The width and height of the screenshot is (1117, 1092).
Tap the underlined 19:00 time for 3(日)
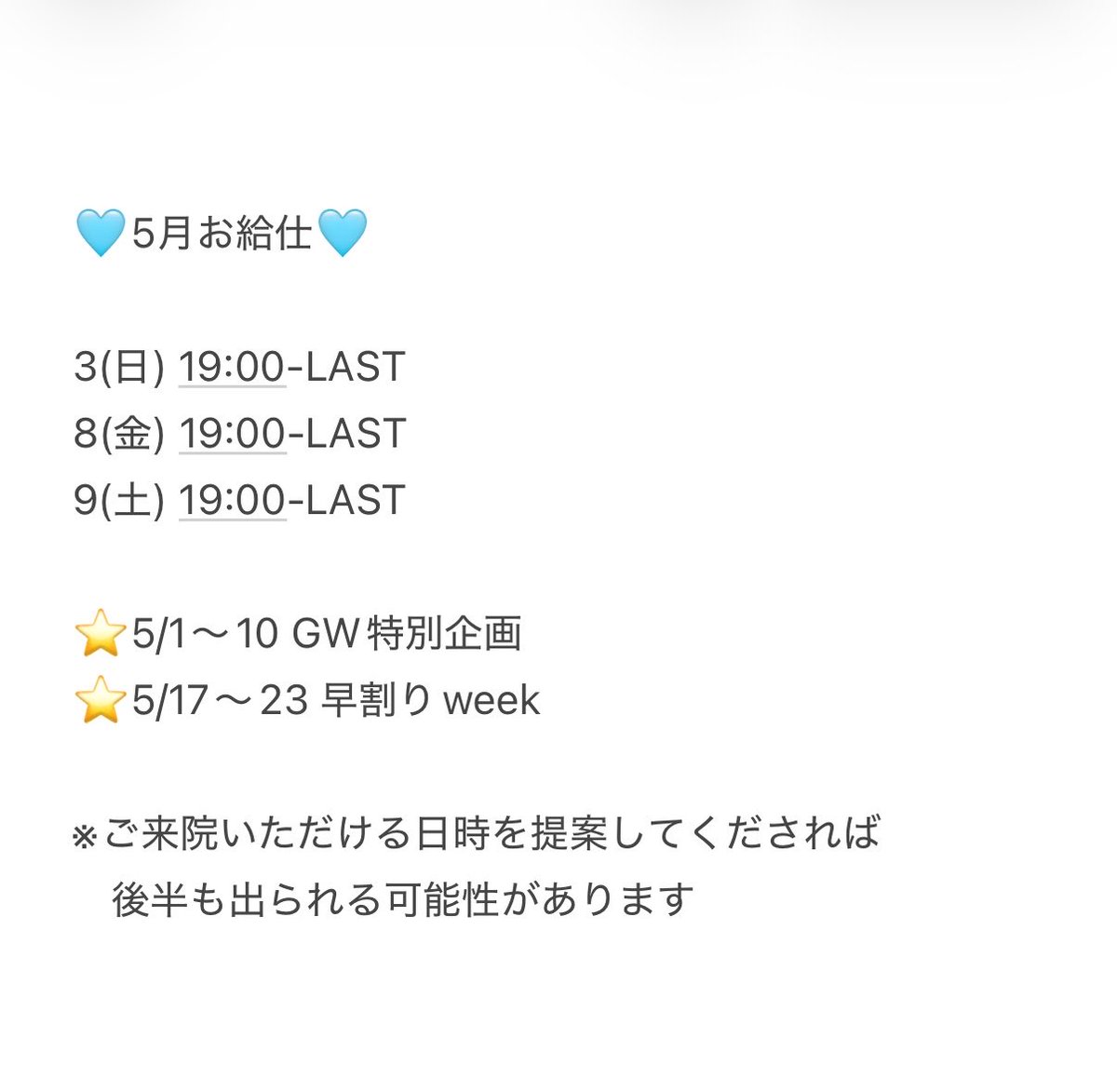(232, 367)
